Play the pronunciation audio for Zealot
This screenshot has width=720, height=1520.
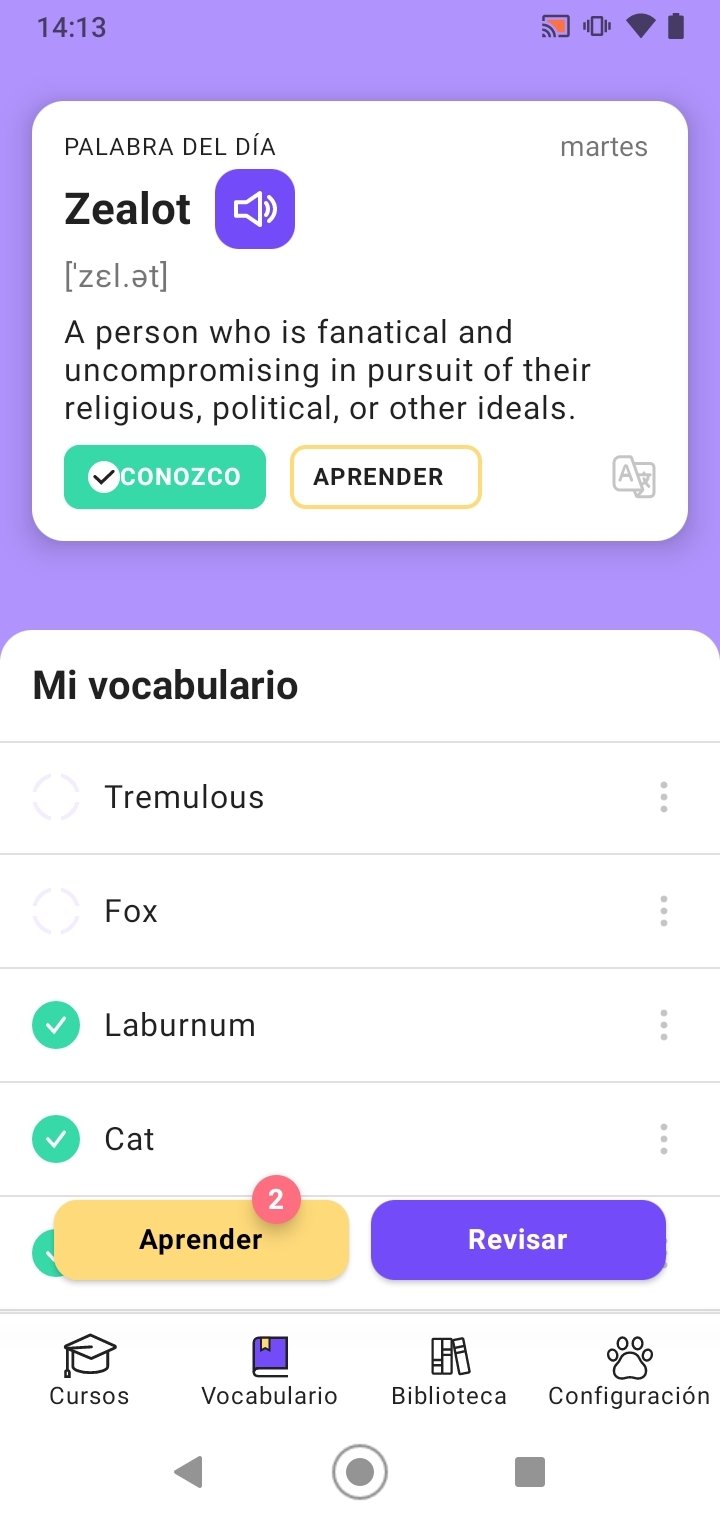pos(255,209)
